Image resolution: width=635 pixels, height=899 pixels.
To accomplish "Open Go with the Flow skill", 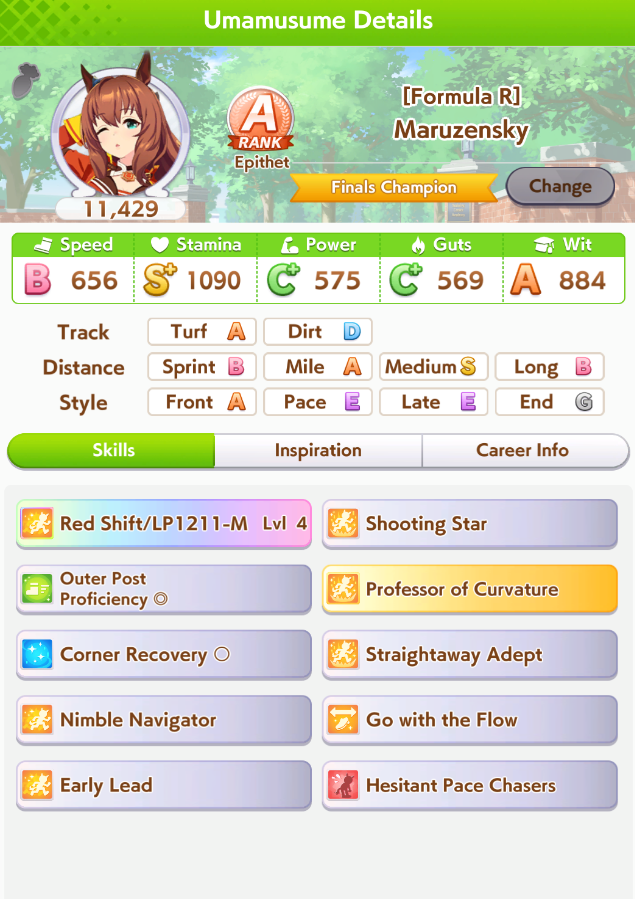I will click(x=469, y=720).
